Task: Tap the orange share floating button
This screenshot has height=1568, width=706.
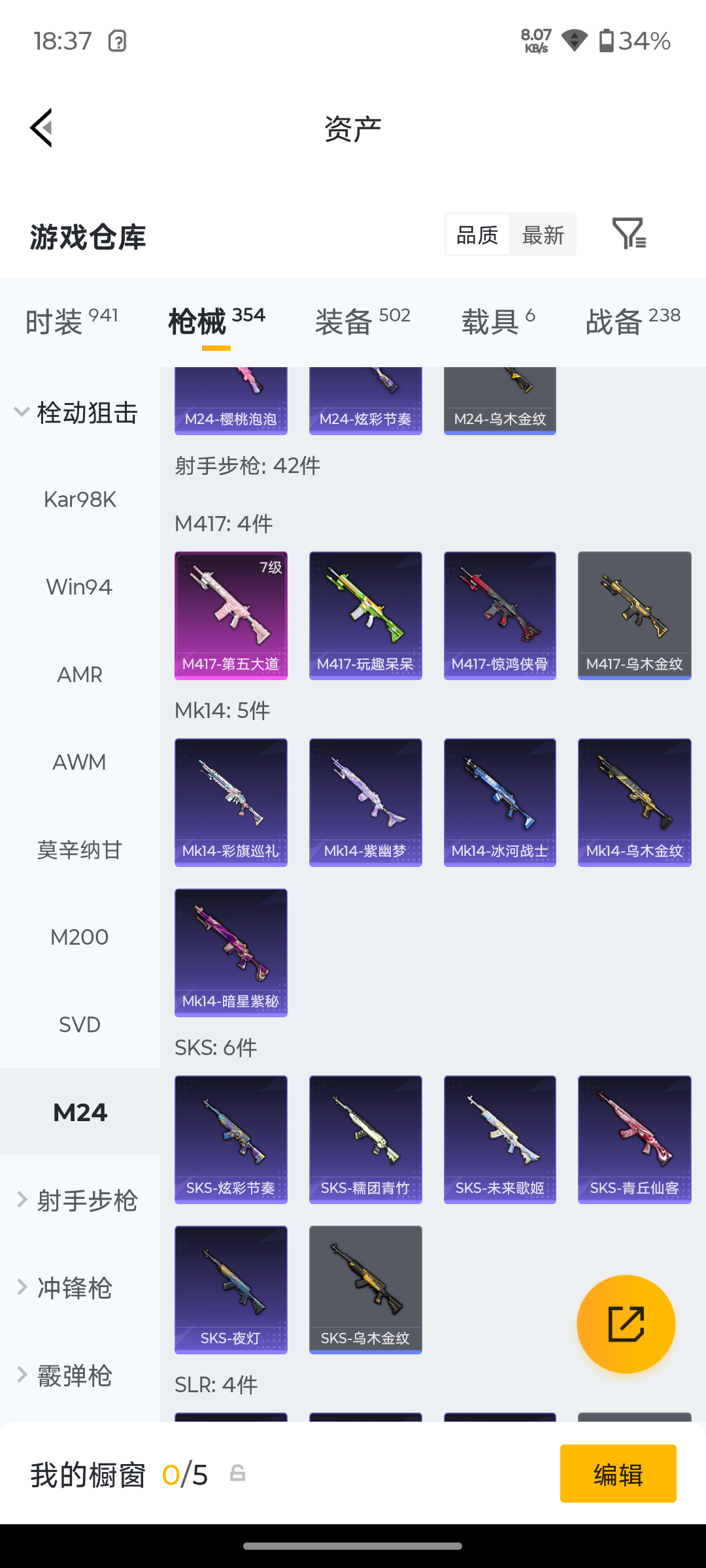Action: point(626,1324)
